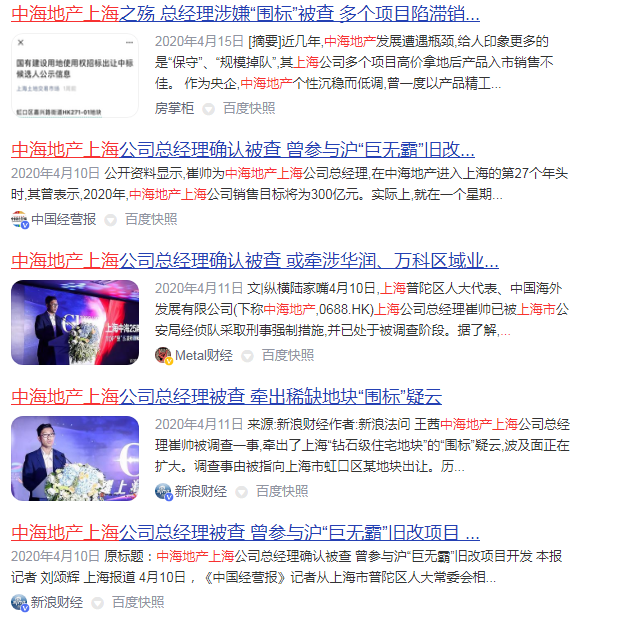Image resolution: width=618 pixels, height=622 pixels.
Task: Tap the speaker photo thumbnail of the Metal财经 result
Action: (75, 322)
